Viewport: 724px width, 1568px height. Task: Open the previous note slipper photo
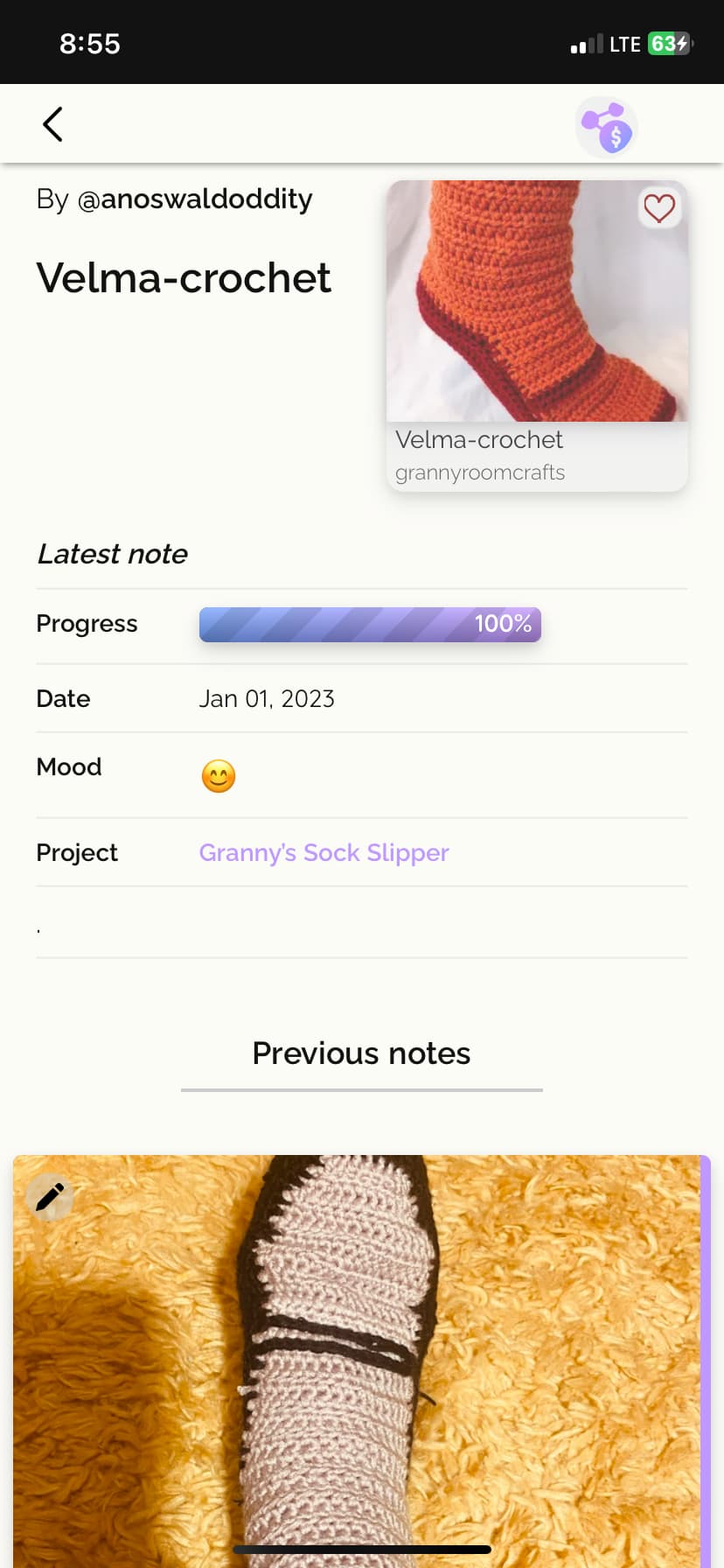[x=357, y=1361]
